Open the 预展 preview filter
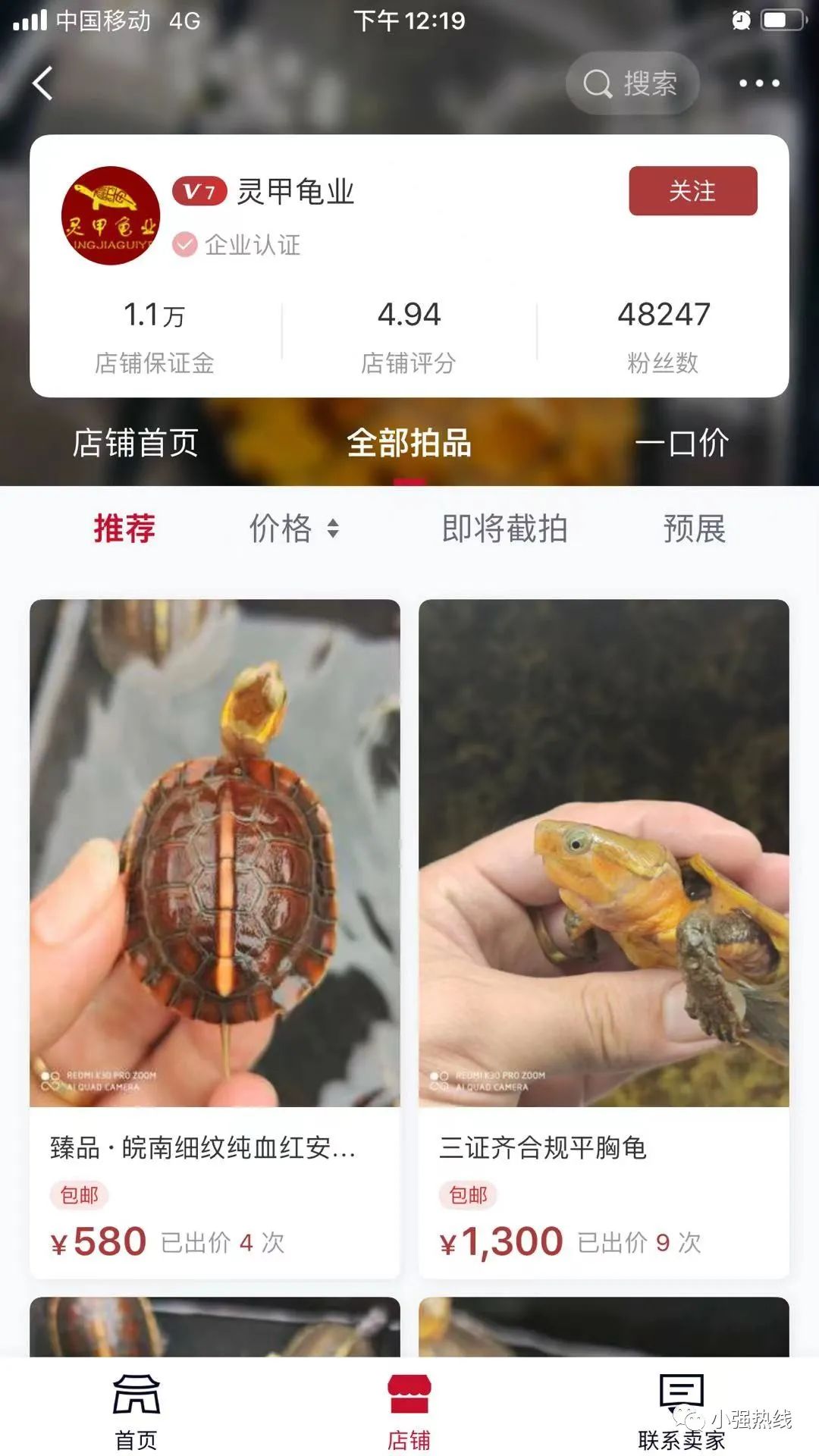Image resolution: width=819 pixels, height=1456 pixels. pos(694,529)
